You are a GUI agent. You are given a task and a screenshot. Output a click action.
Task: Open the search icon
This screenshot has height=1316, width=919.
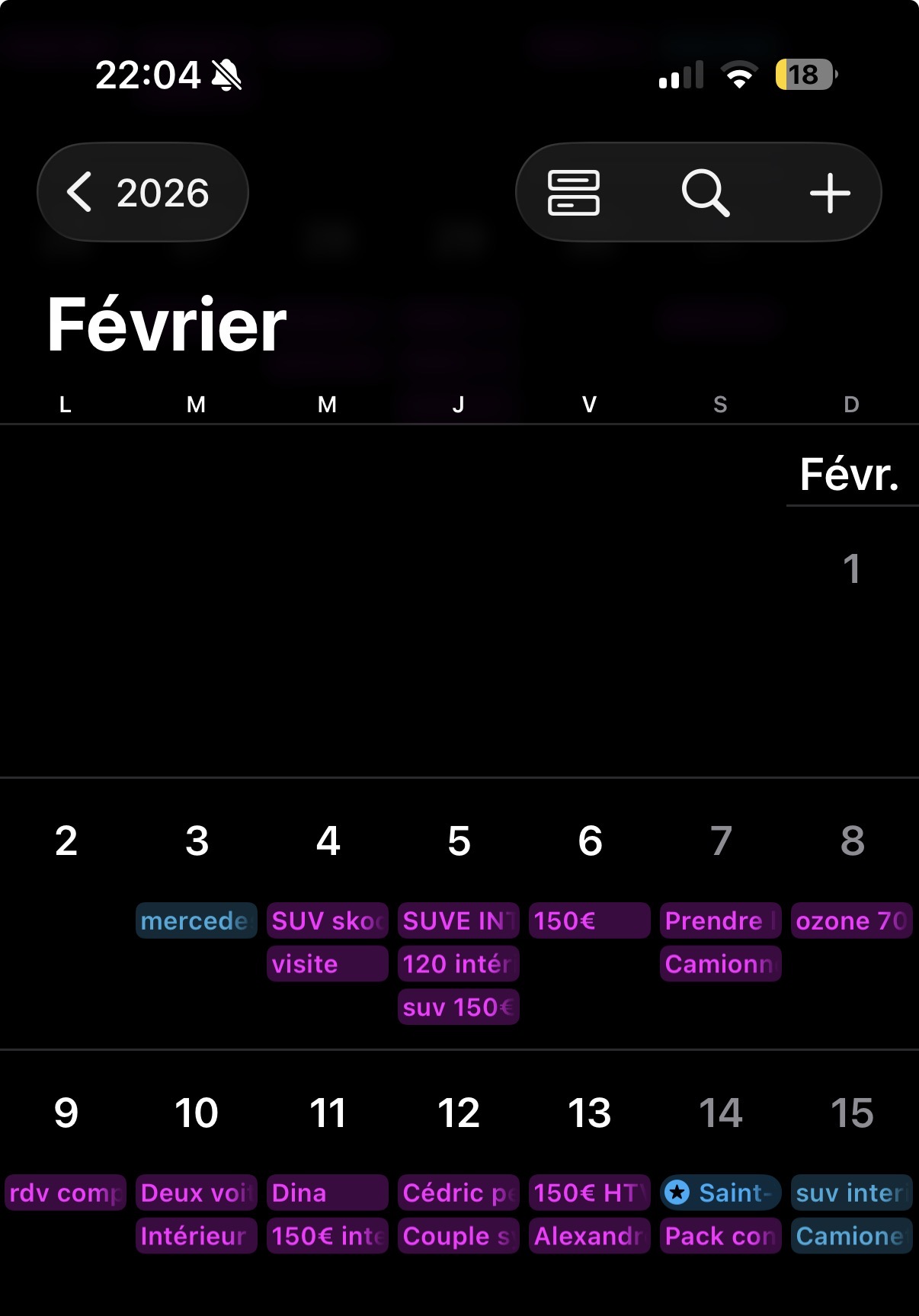pyautogui.click(x=706, y=192)
